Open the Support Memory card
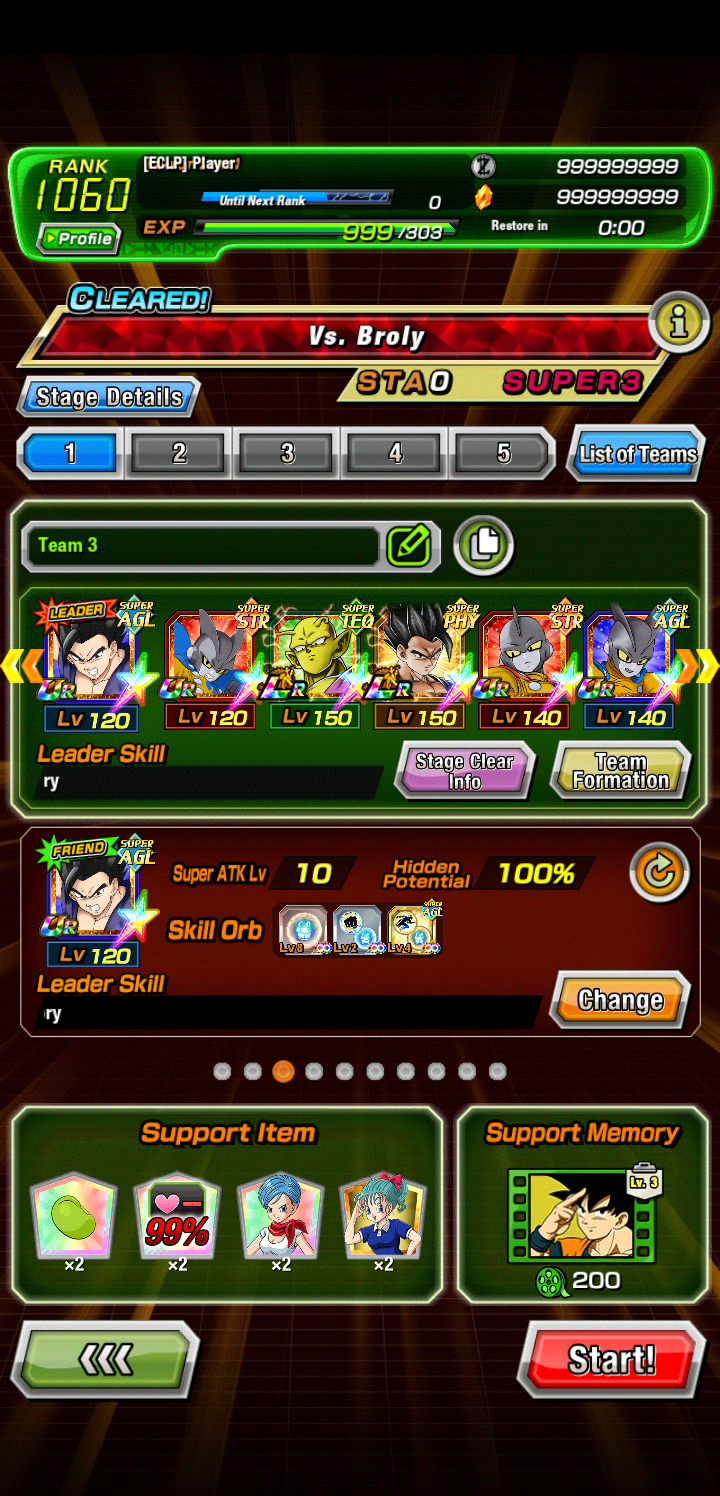The image size is (720, 1496). (x=580, y=1218)
